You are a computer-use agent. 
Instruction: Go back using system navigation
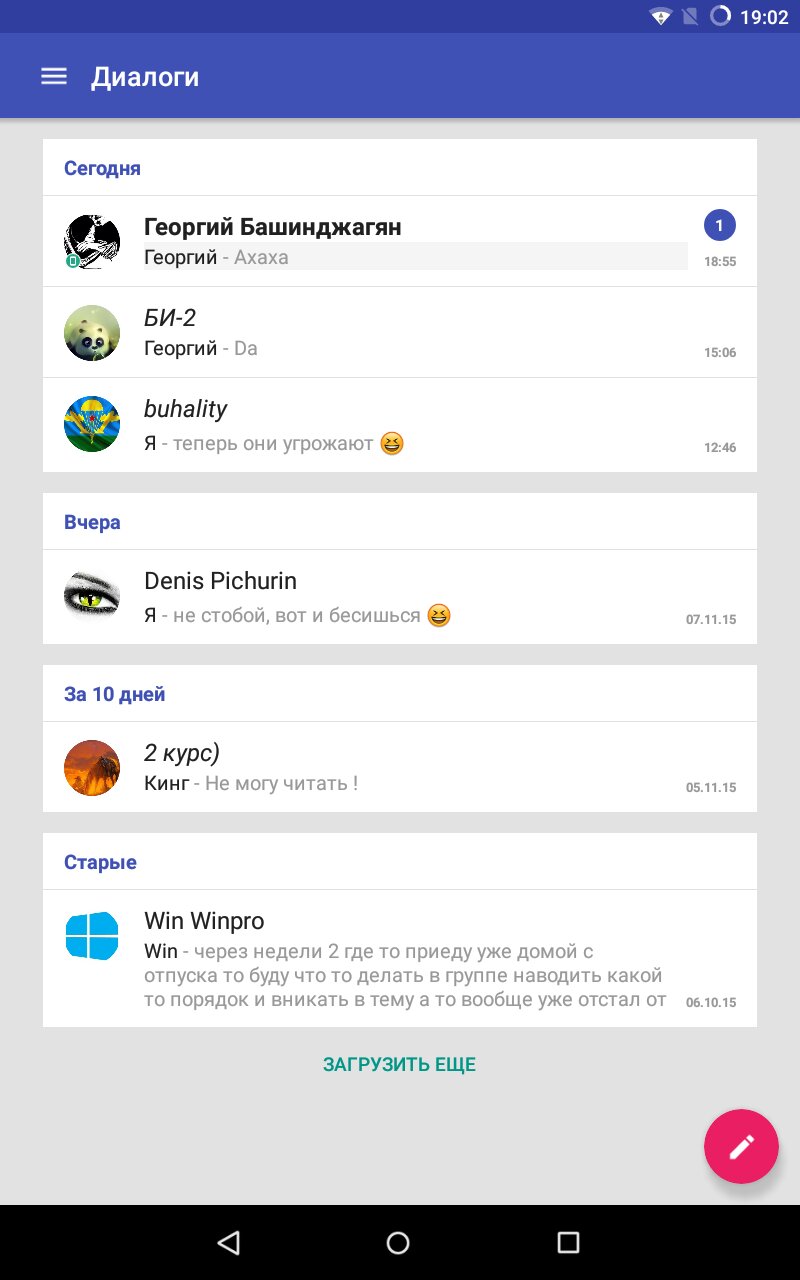point(229,1242)
